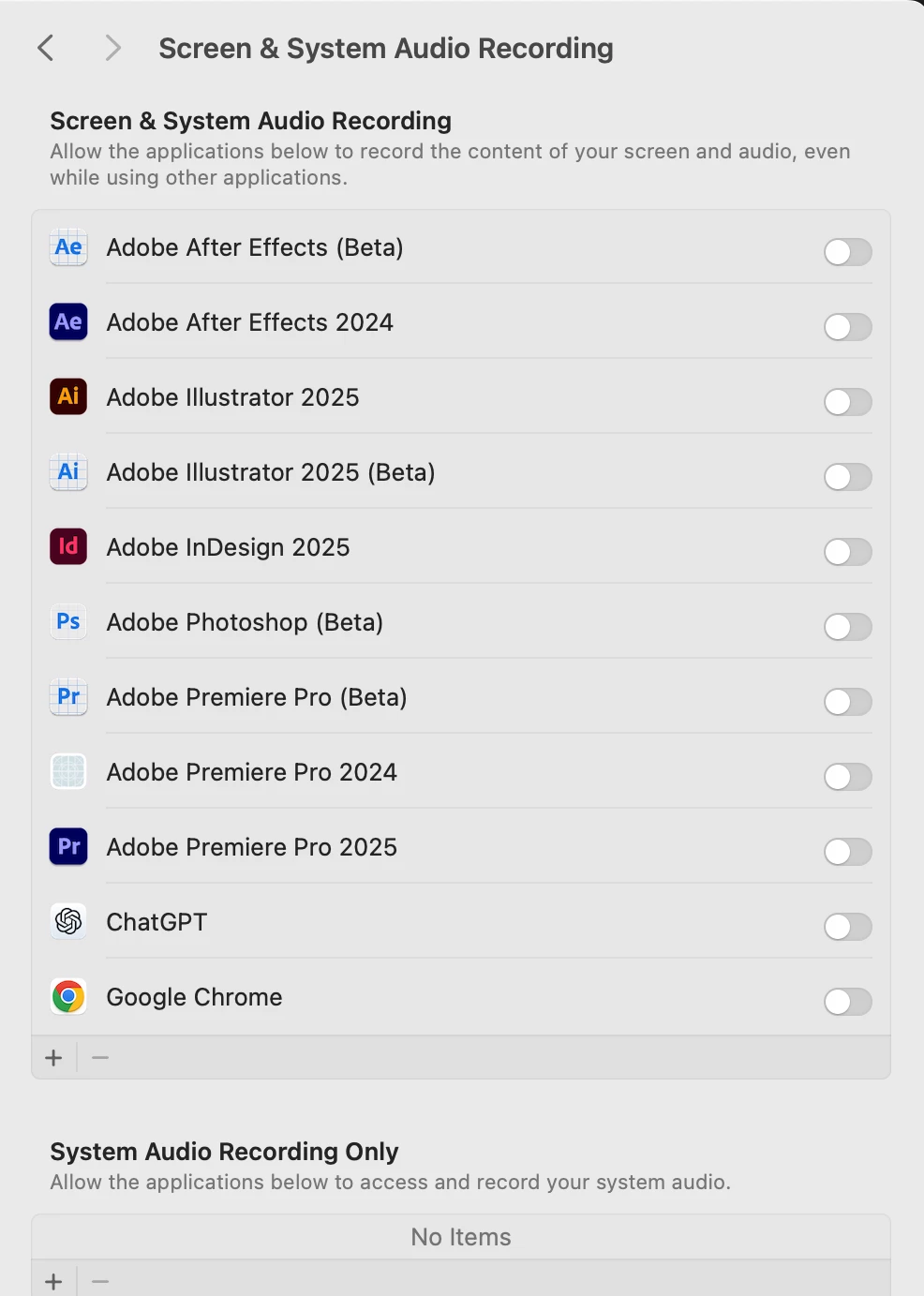Viewport: 924px width, 1296px height.
Task: Toggle Adobe Premiere Pro 2025 recording permission
Action: click(x=847, y=851)
